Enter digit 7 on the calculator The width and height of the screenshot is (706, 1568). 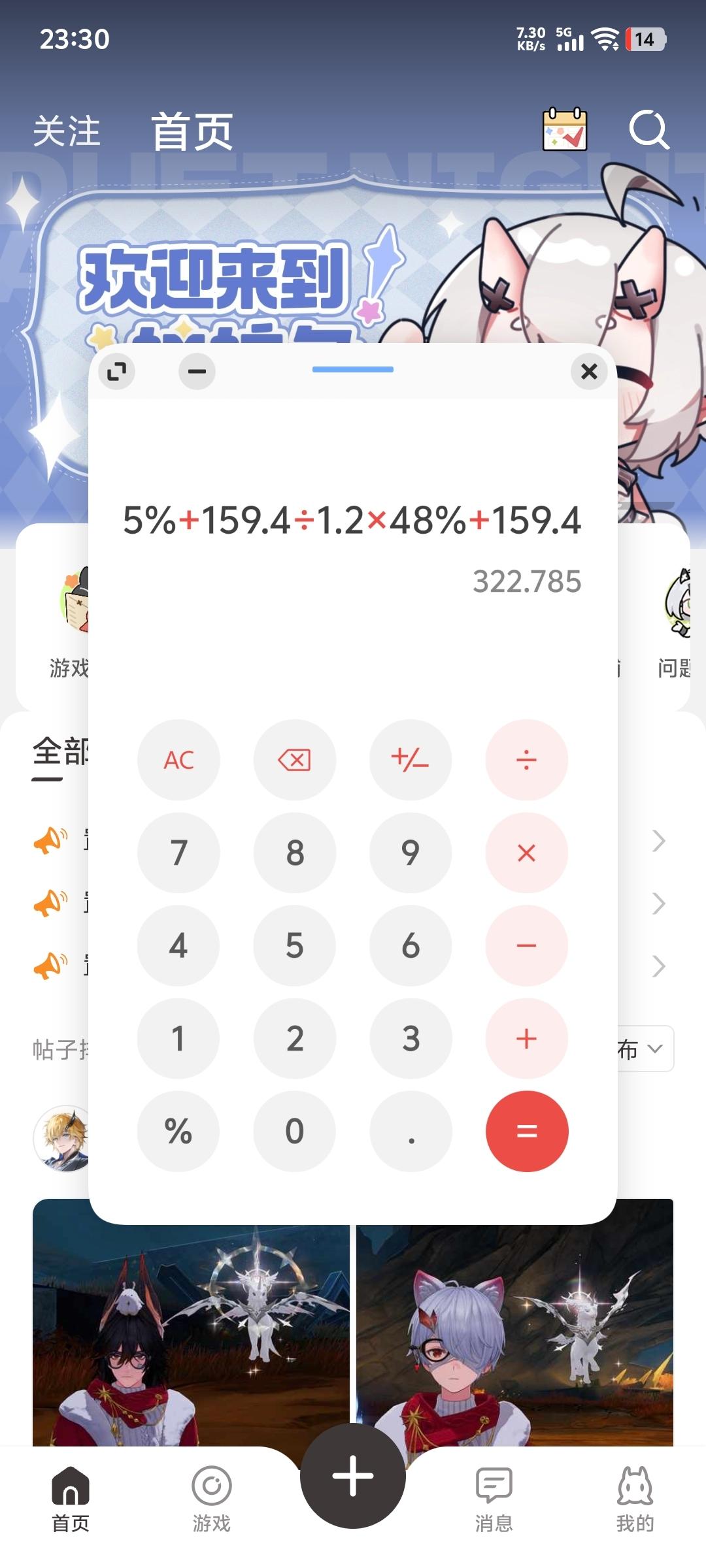[x=178, y=853]
